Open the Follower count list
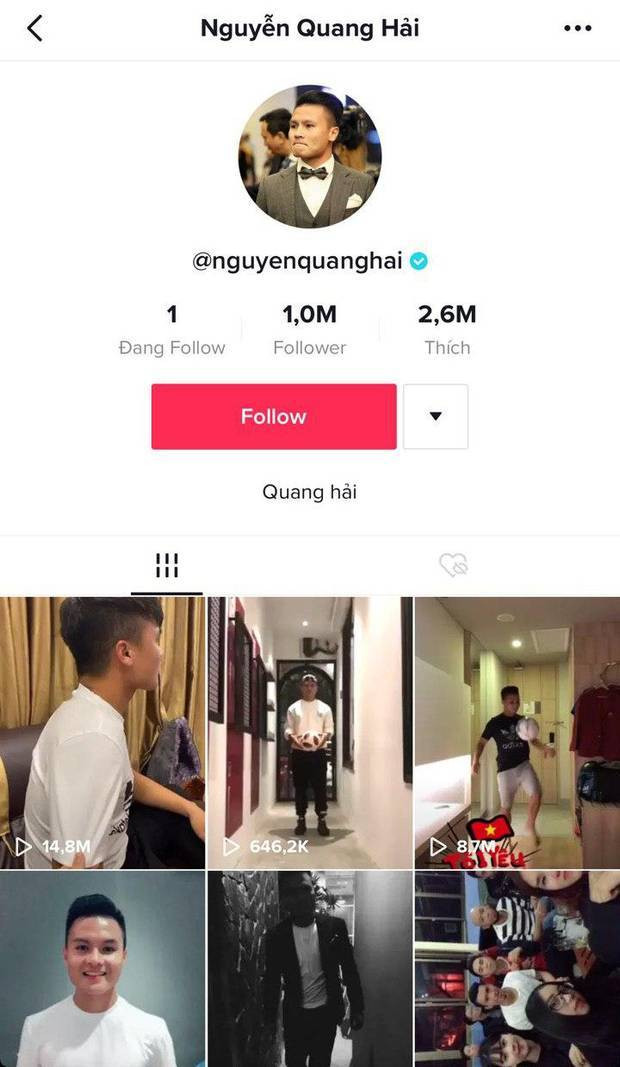This screenshot has height=1067, width=620. [x=309, y=330]
